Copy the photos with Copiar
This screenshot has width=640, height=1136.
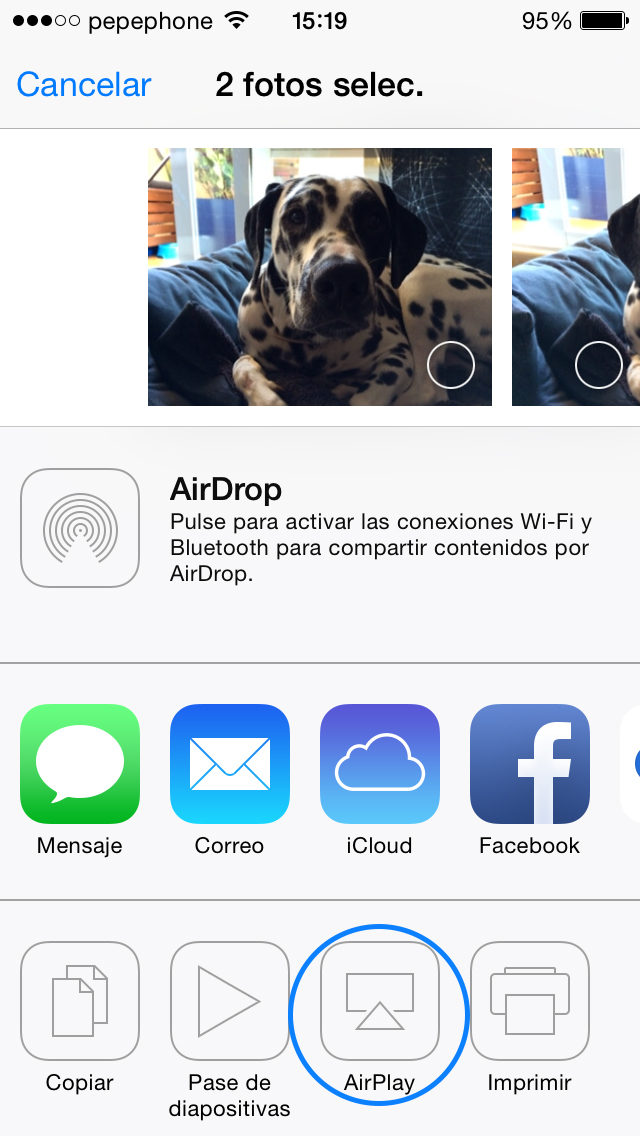tap(80, 1001)
